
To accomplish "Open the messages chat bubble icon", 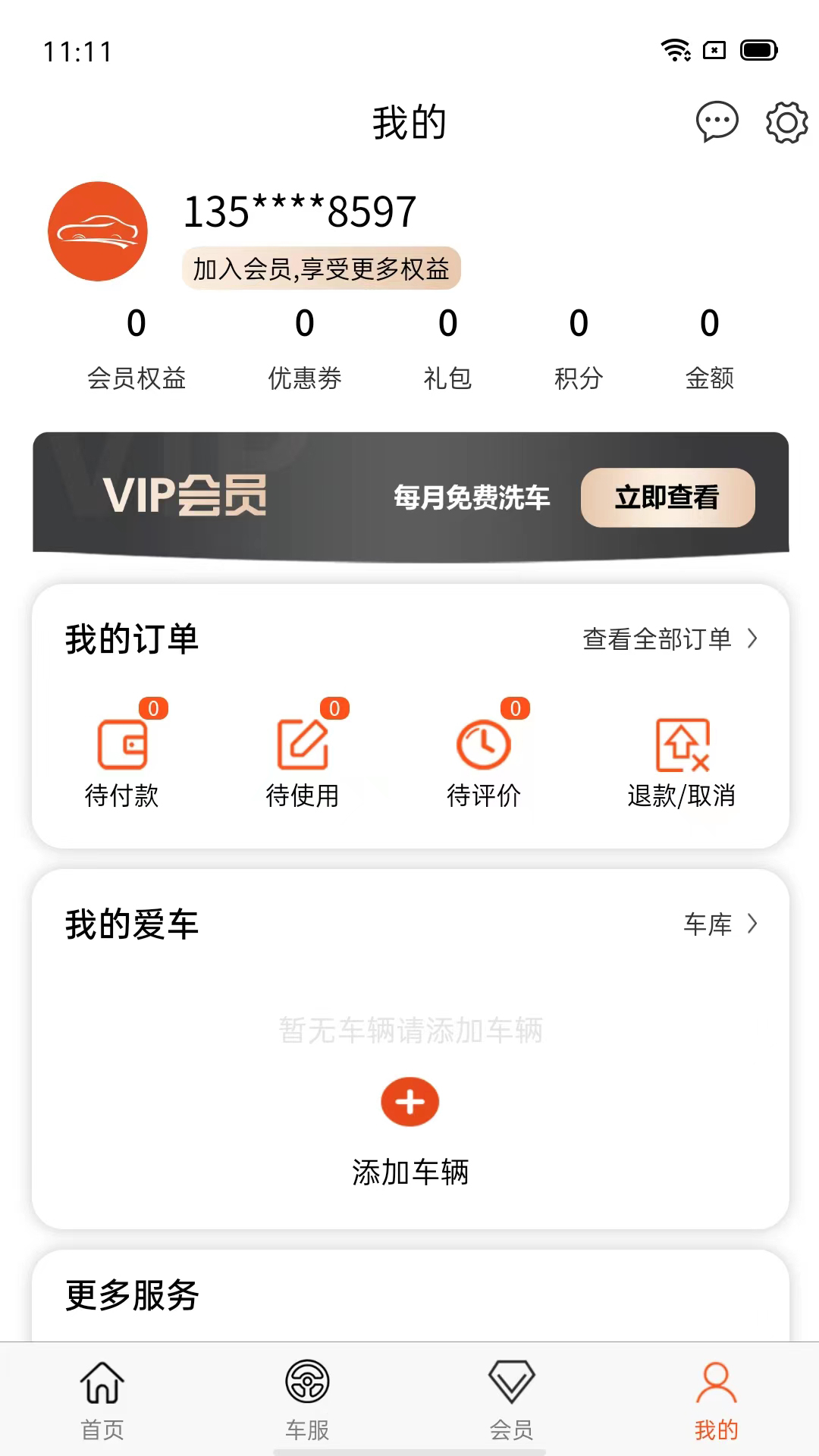I will point(717,121).
